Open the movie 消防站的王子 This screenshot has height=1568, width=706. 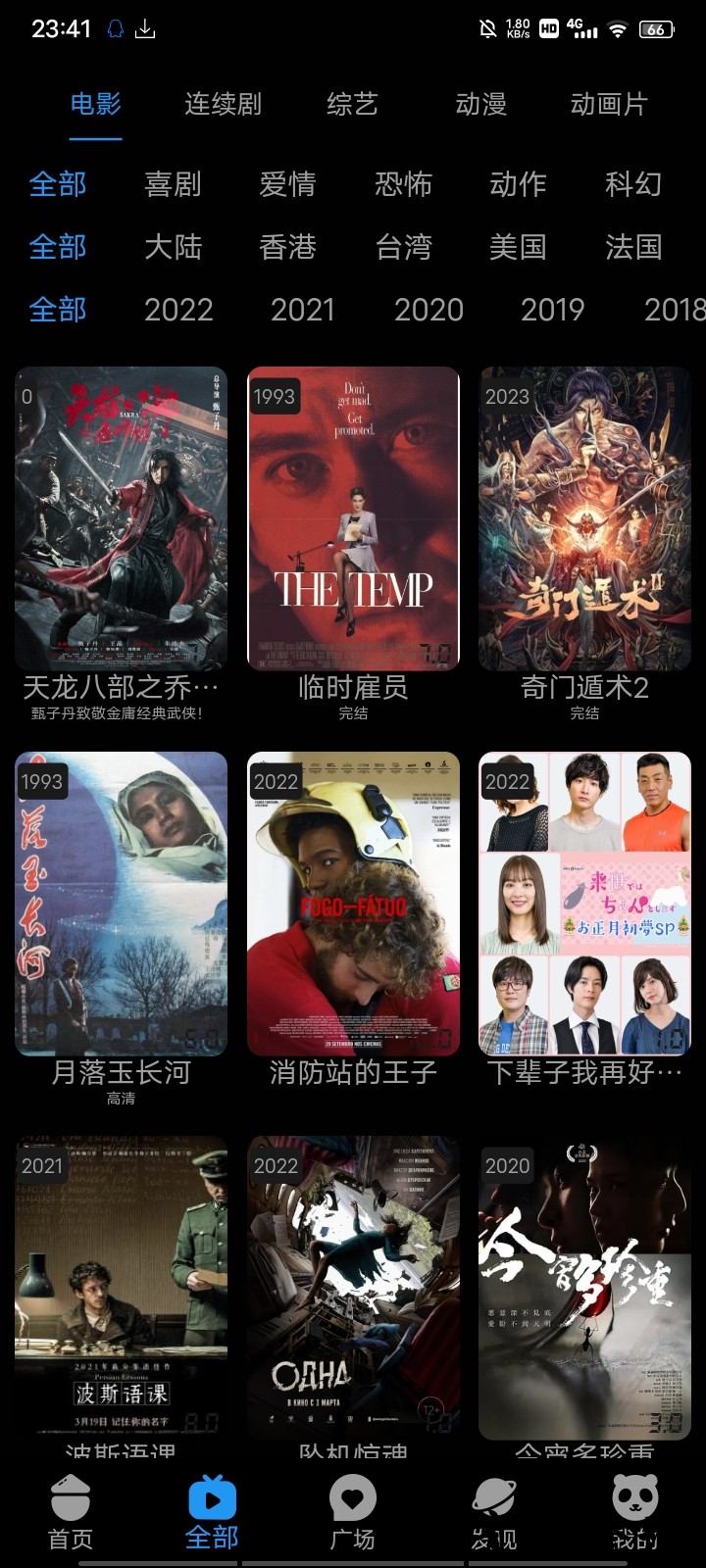point(353,904)
